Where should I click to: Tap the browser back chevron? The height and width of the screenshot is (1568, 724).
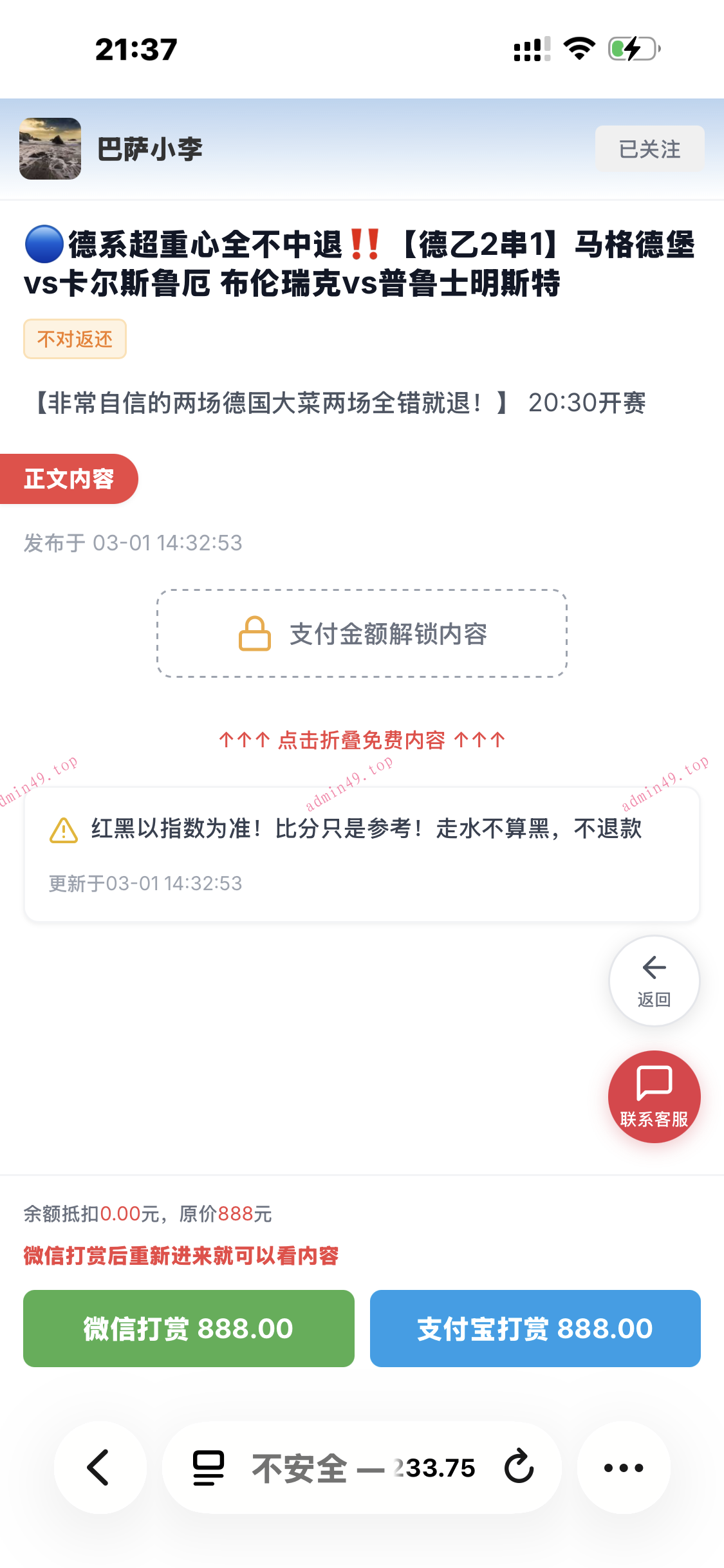(98, 1468)
